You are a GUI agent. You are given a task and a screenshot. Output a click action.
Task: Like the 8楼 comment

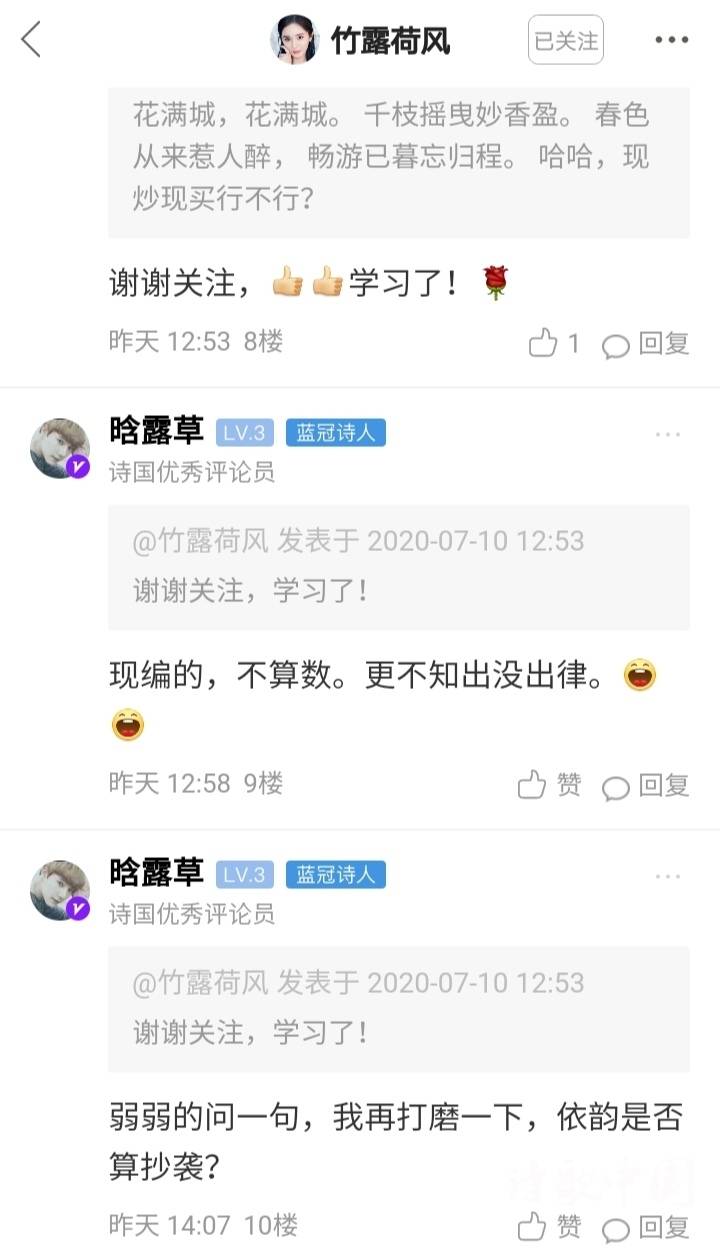[x=554, y=344]
